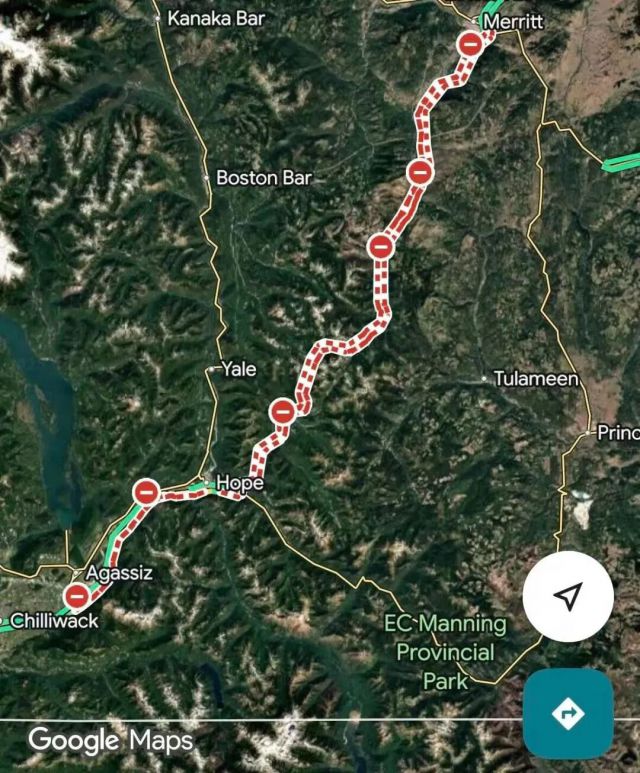View the road closure marker beside Chilliwack

(76, 597)
